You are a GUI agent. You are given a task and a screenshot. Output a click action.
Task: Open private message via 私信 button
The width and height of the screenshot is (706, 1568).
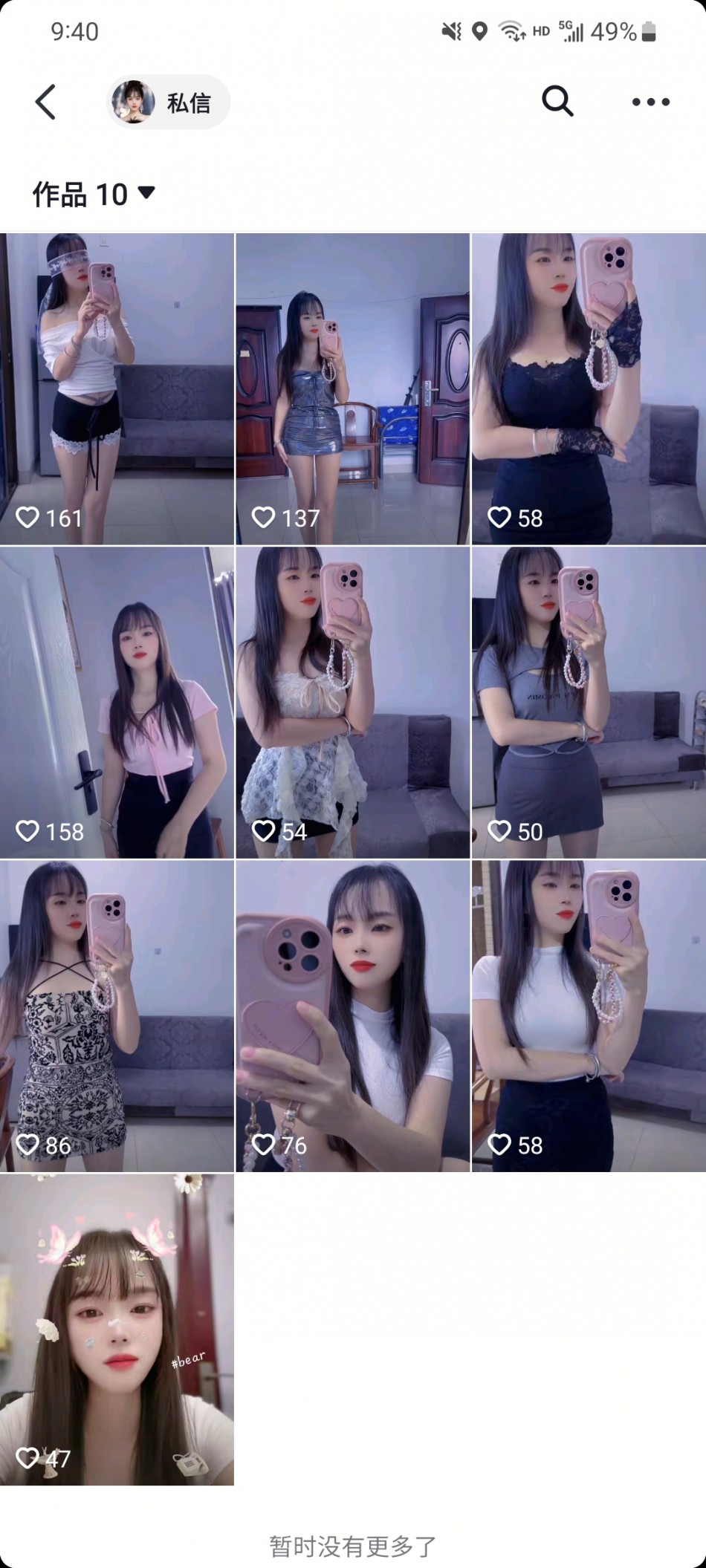[169, 103]
